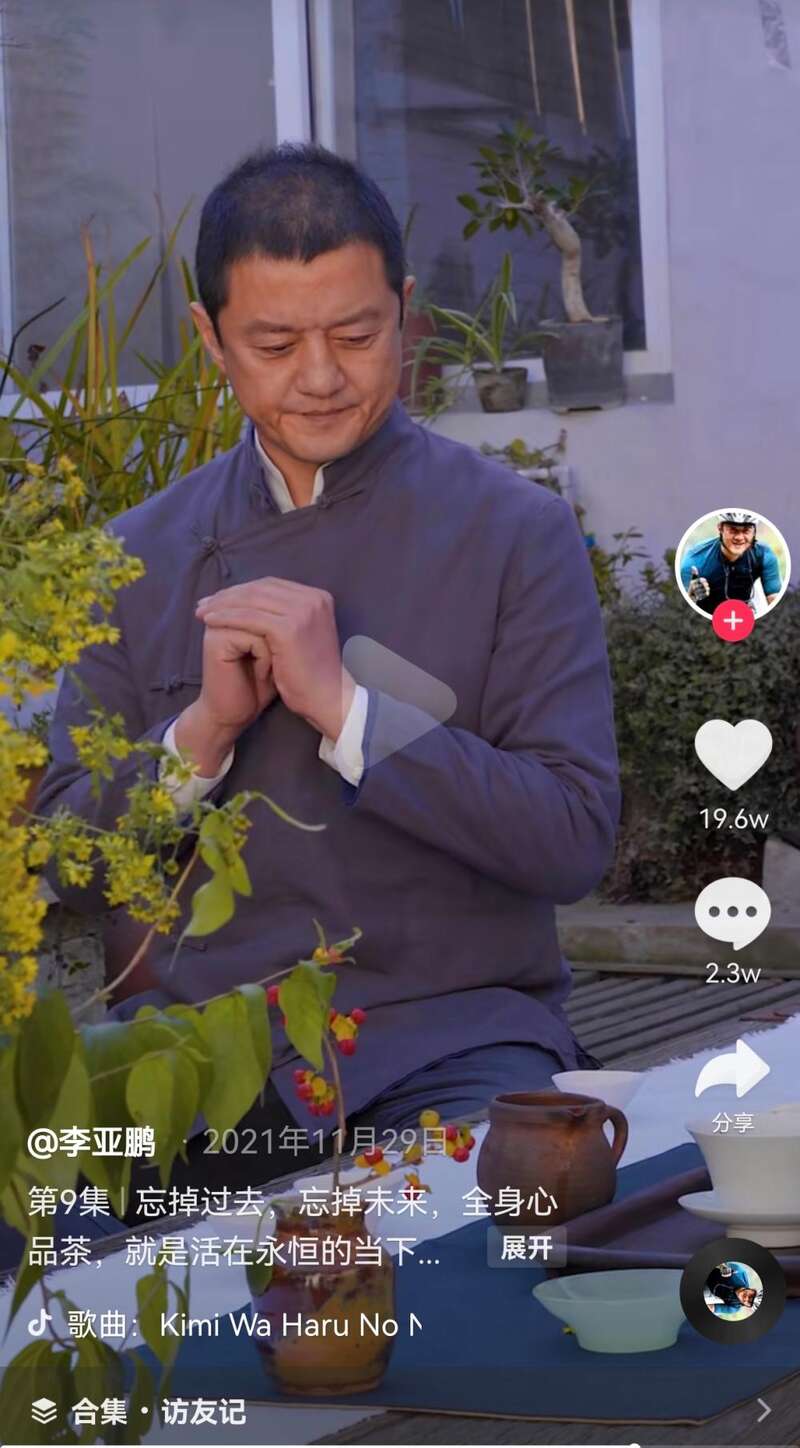This screenshot has width=800, height=1448.
Task: Share this video via 分享 arrow
Action: click(733, 1072)
